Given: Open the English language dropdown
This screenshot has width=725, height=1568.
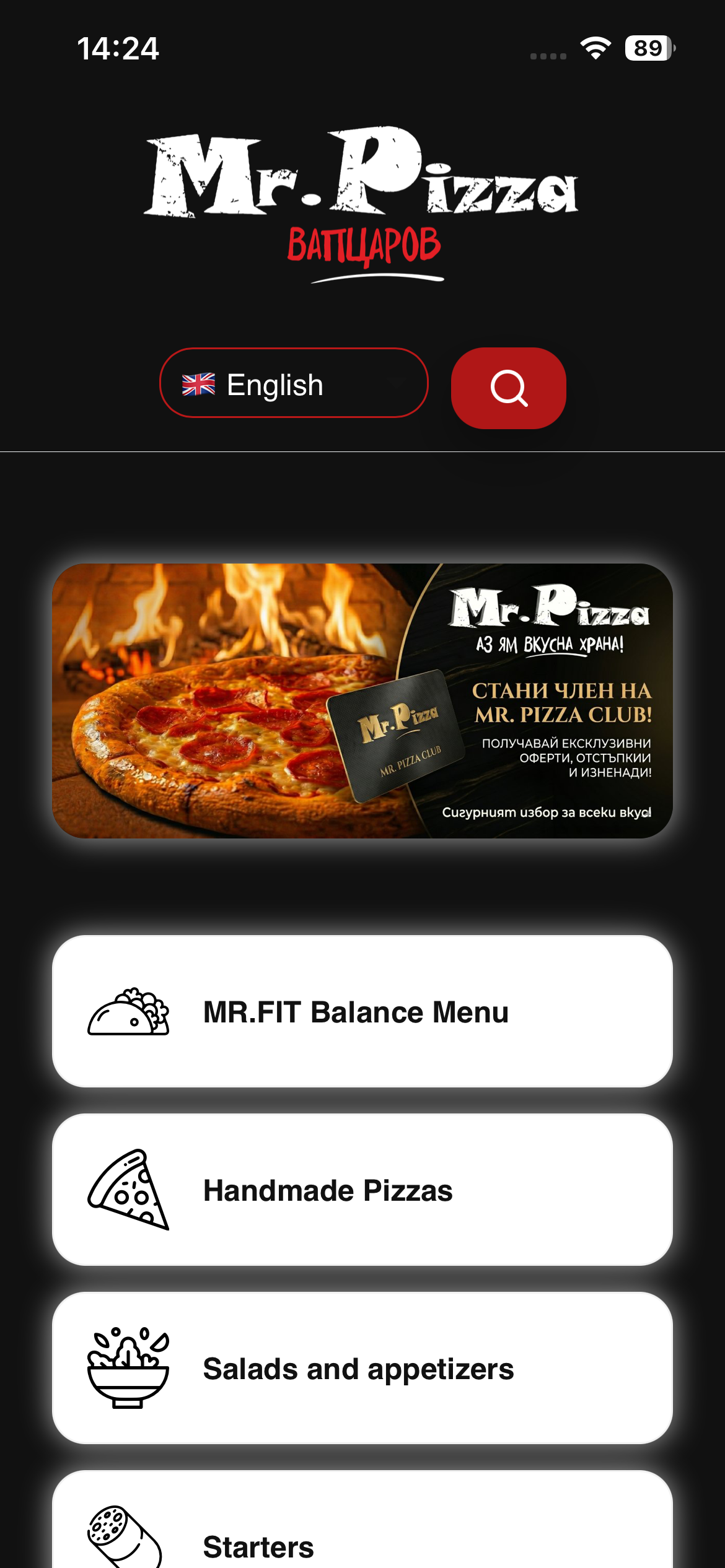Looking at the screenshot, I should [x=294, y=383].
